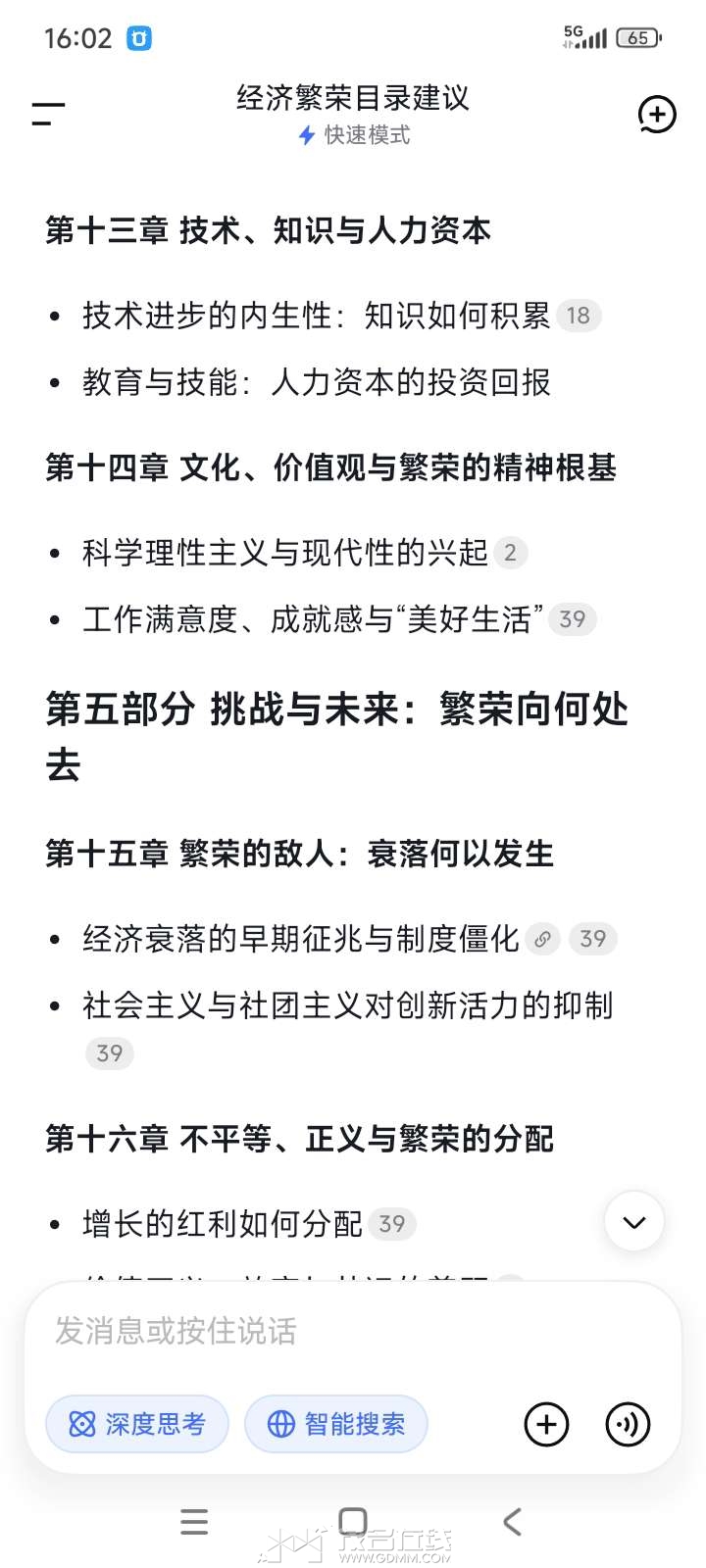The image size is (706, 1568).
Task: Jump to bottom with the down arrow button
Action: click(x=634, y=1221)
